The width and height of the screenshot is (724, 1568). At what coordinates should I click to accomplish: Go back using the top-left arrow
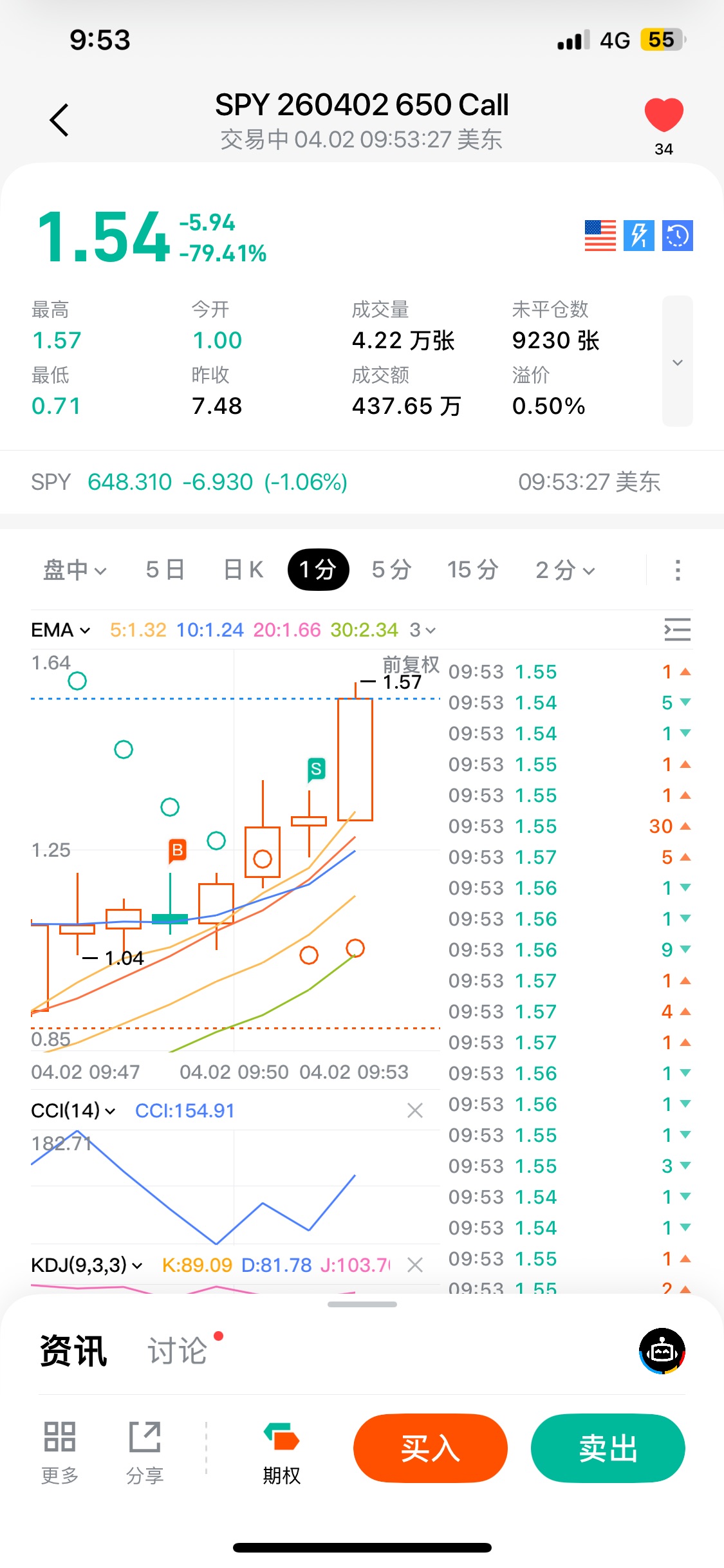[x=59, y=120]
